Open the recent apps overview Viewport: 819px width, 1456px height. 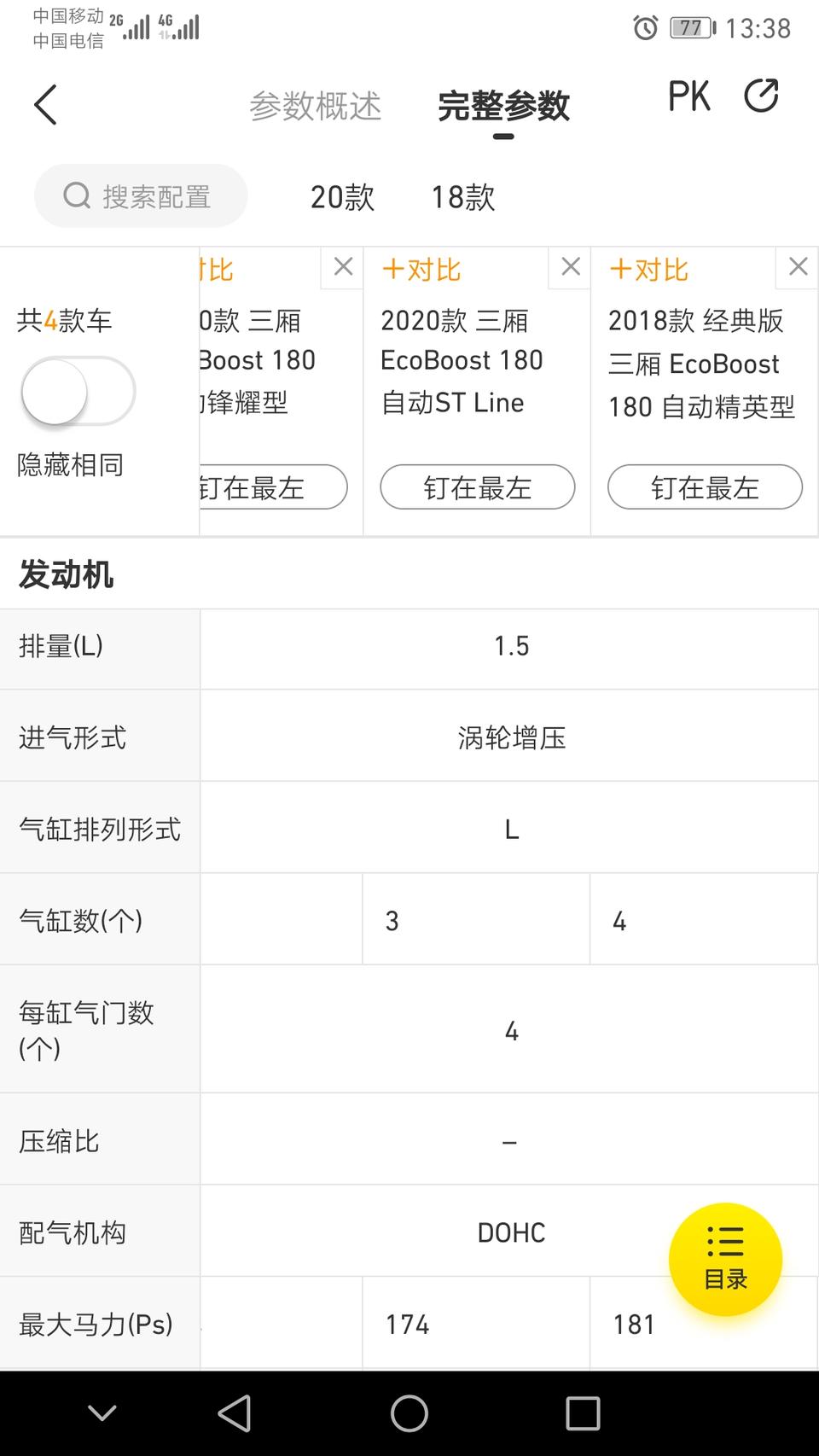click(584, 1413)
